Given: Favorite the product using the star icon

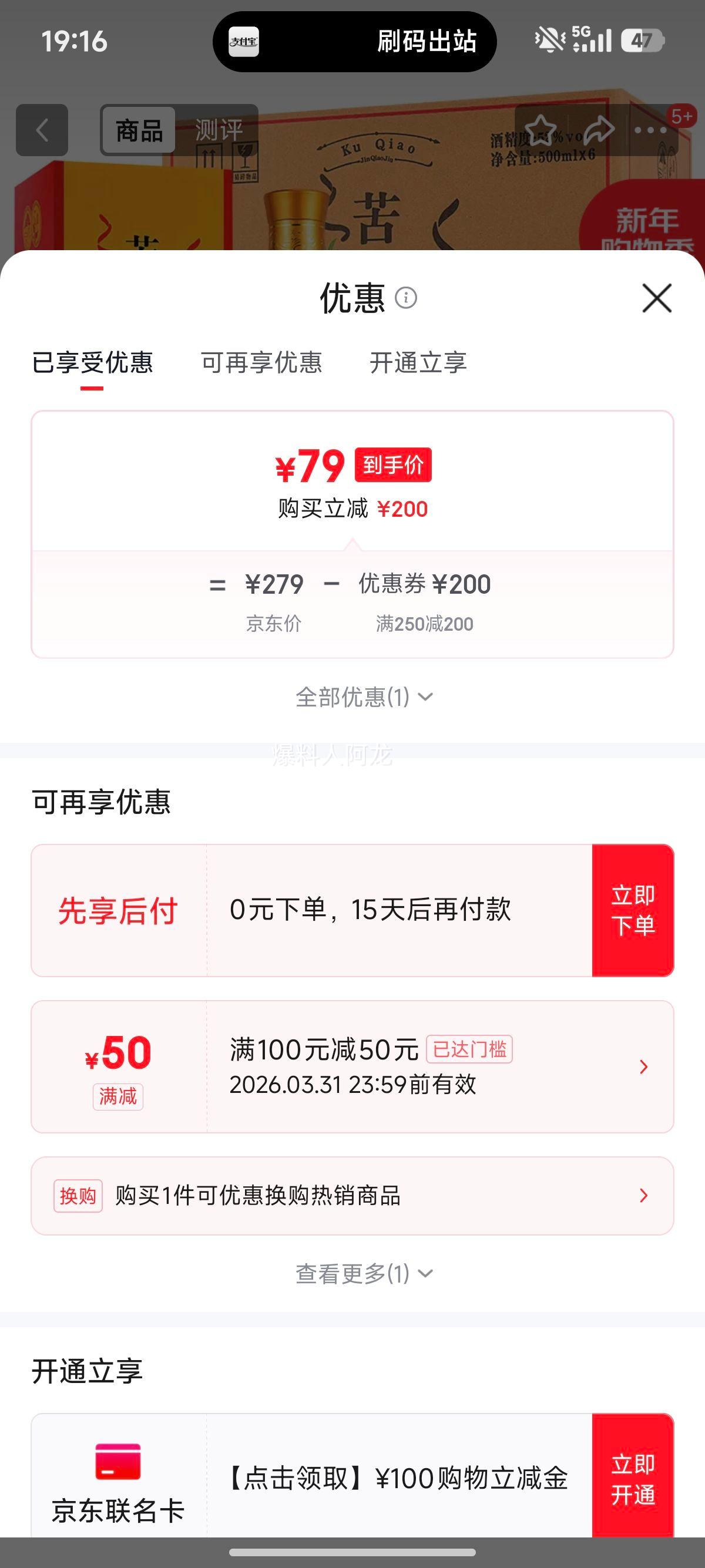Looking at the screenshot, I should pos(540,130).
